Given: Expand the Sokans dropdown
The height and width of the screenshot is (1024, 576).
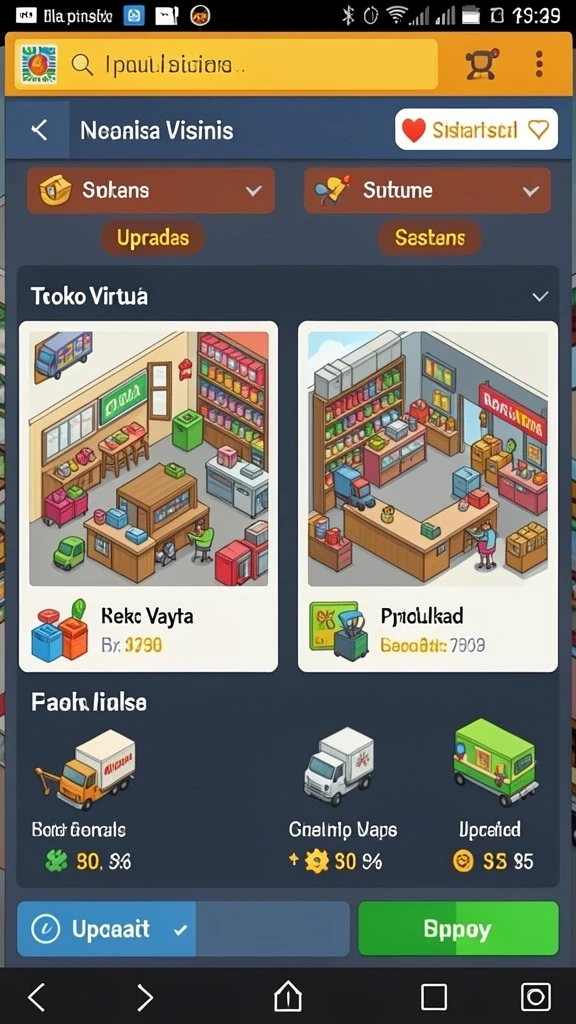Looking at the screenshot, I should [x=151, y=190].
